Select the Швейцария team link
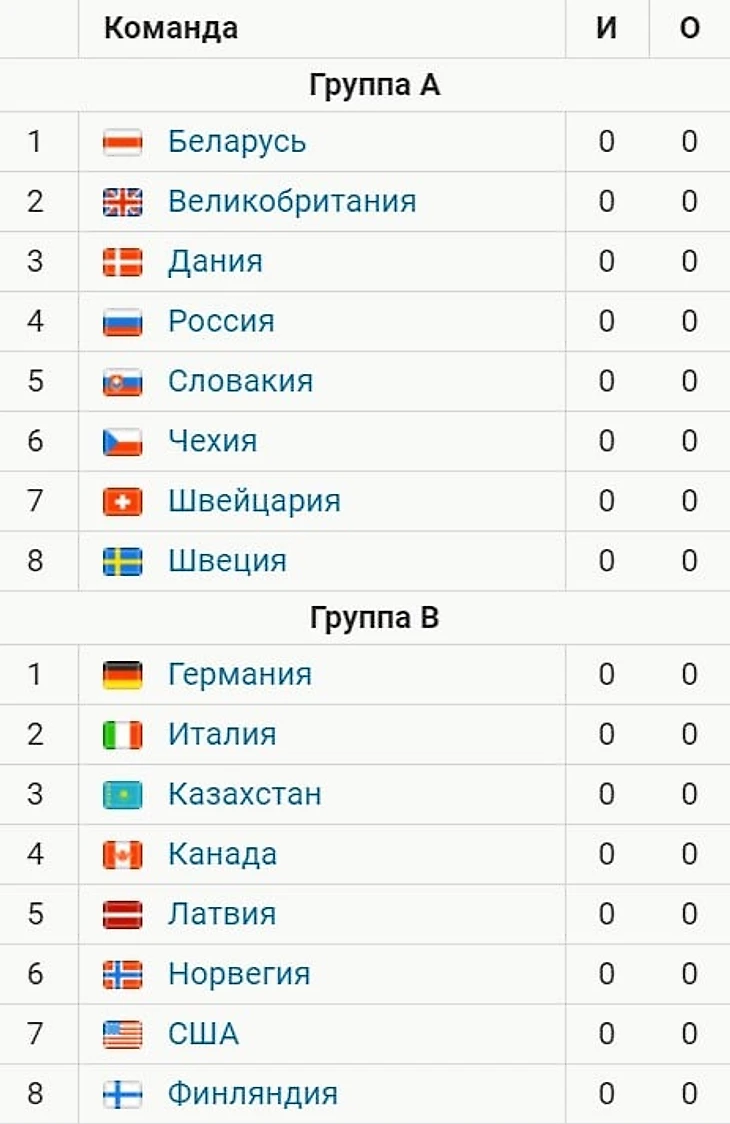This screenshot has width=730, height=1124. [254, 501]
